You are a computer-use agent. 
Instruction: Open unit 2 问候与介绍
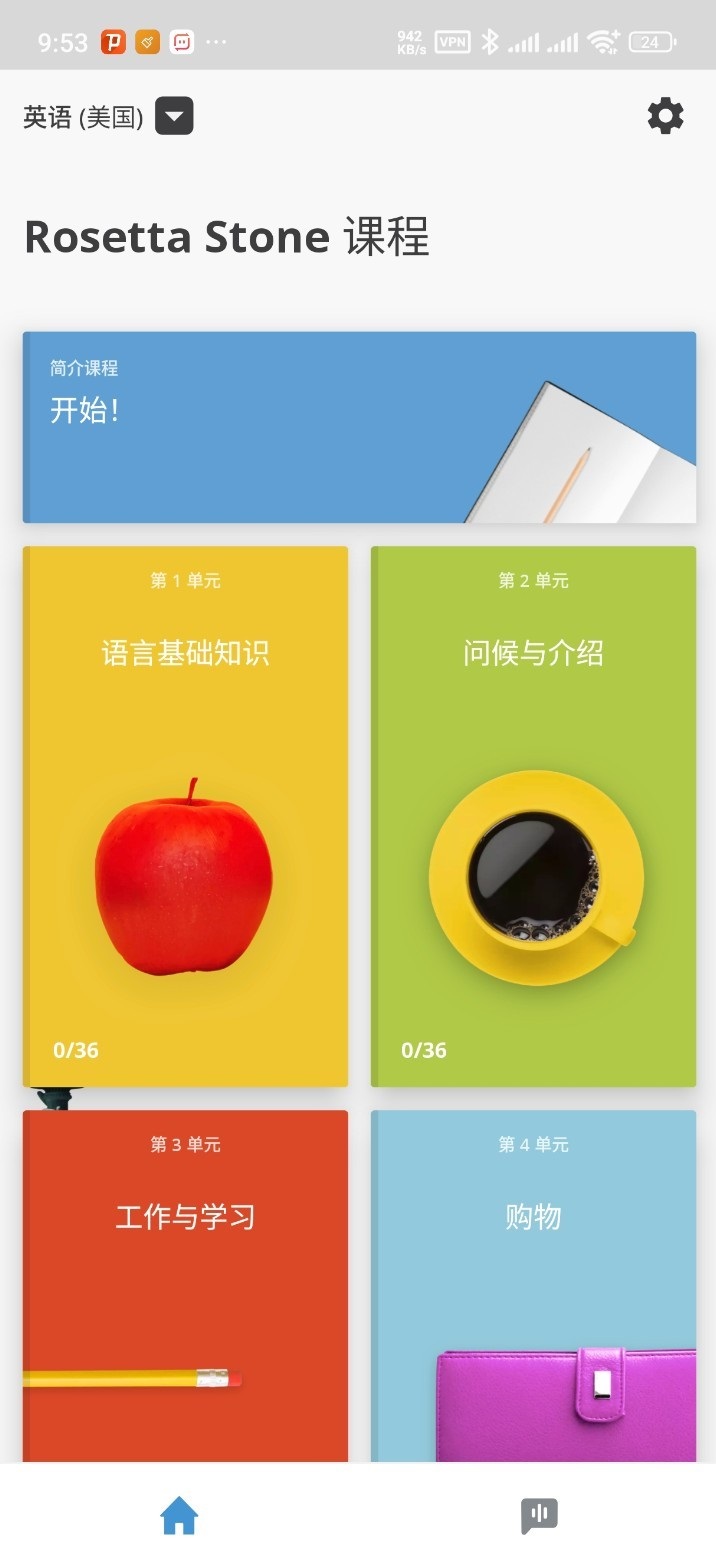533,815
